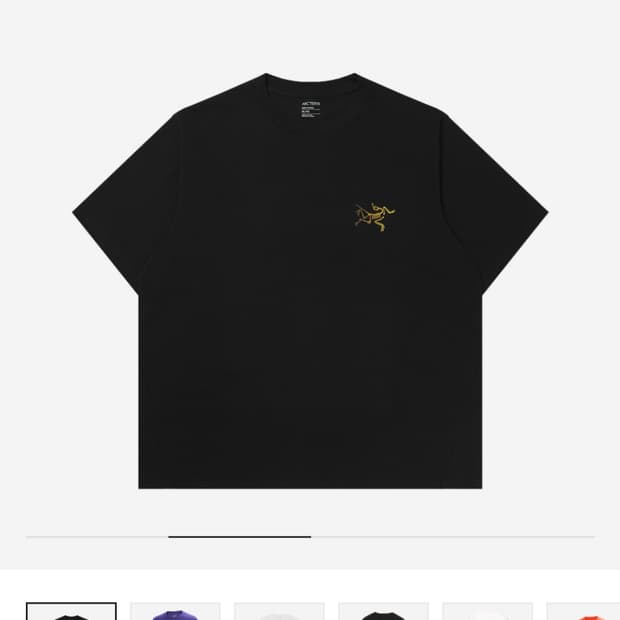The width and height of the screenshot is (620, 620).
Task: Select the purple shirt thumbnail
Action: [x=175, y=611]
